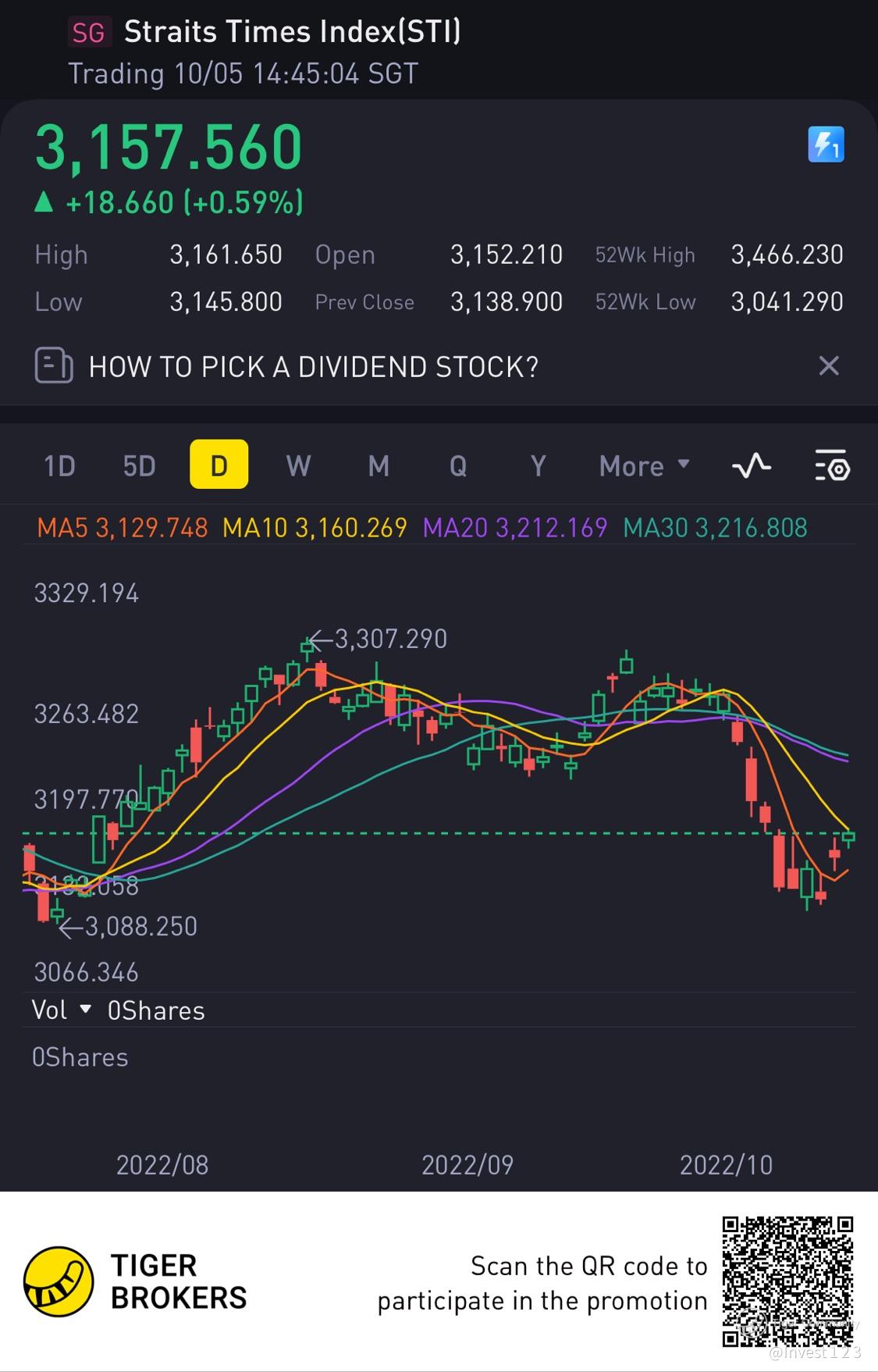The image size is (878, 1372).
Task: Switch to the monthly M chart
Action: click(x=379, y=466)
